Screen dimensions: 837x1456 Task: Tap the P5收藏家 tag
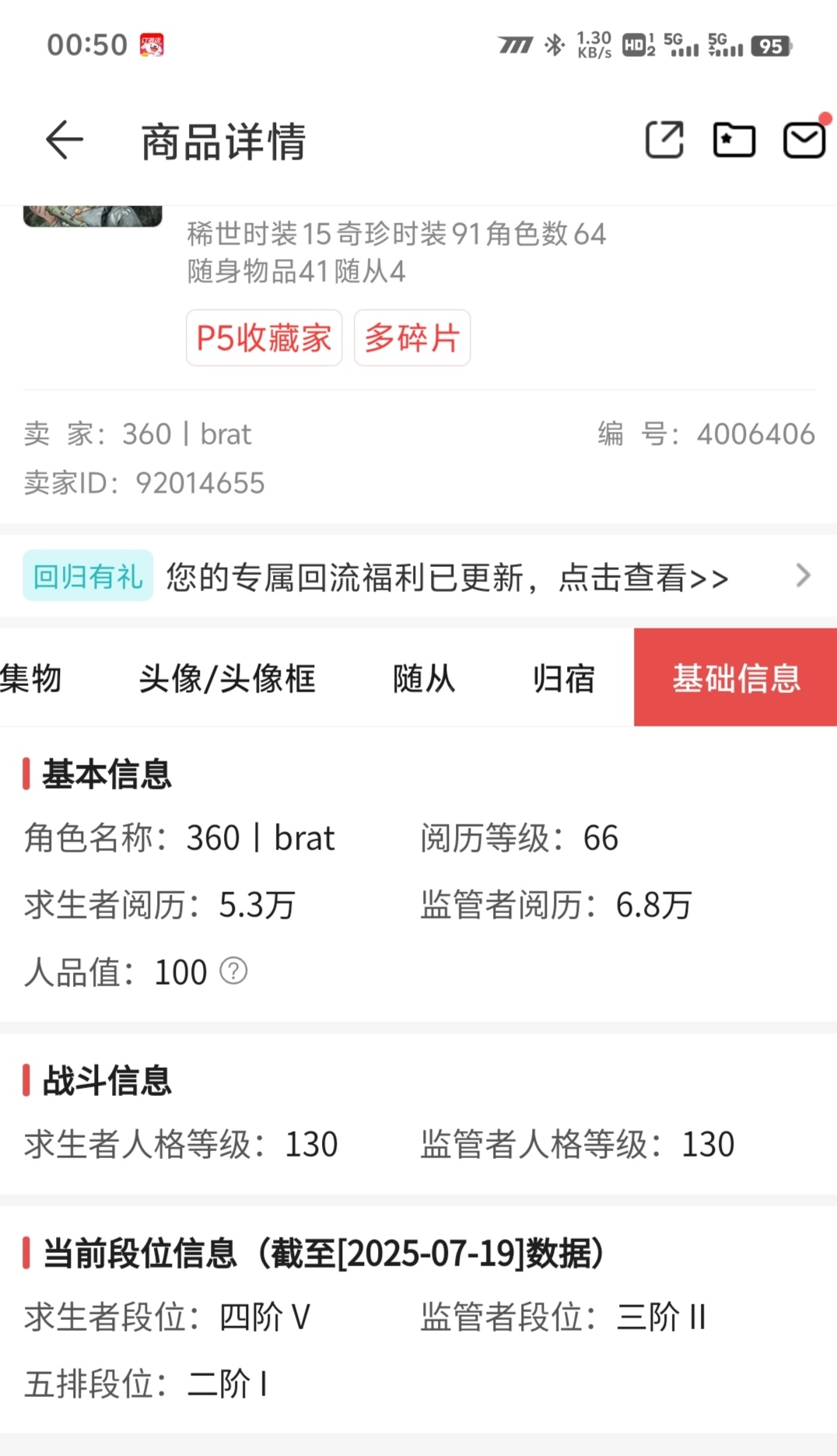point(264,338)
